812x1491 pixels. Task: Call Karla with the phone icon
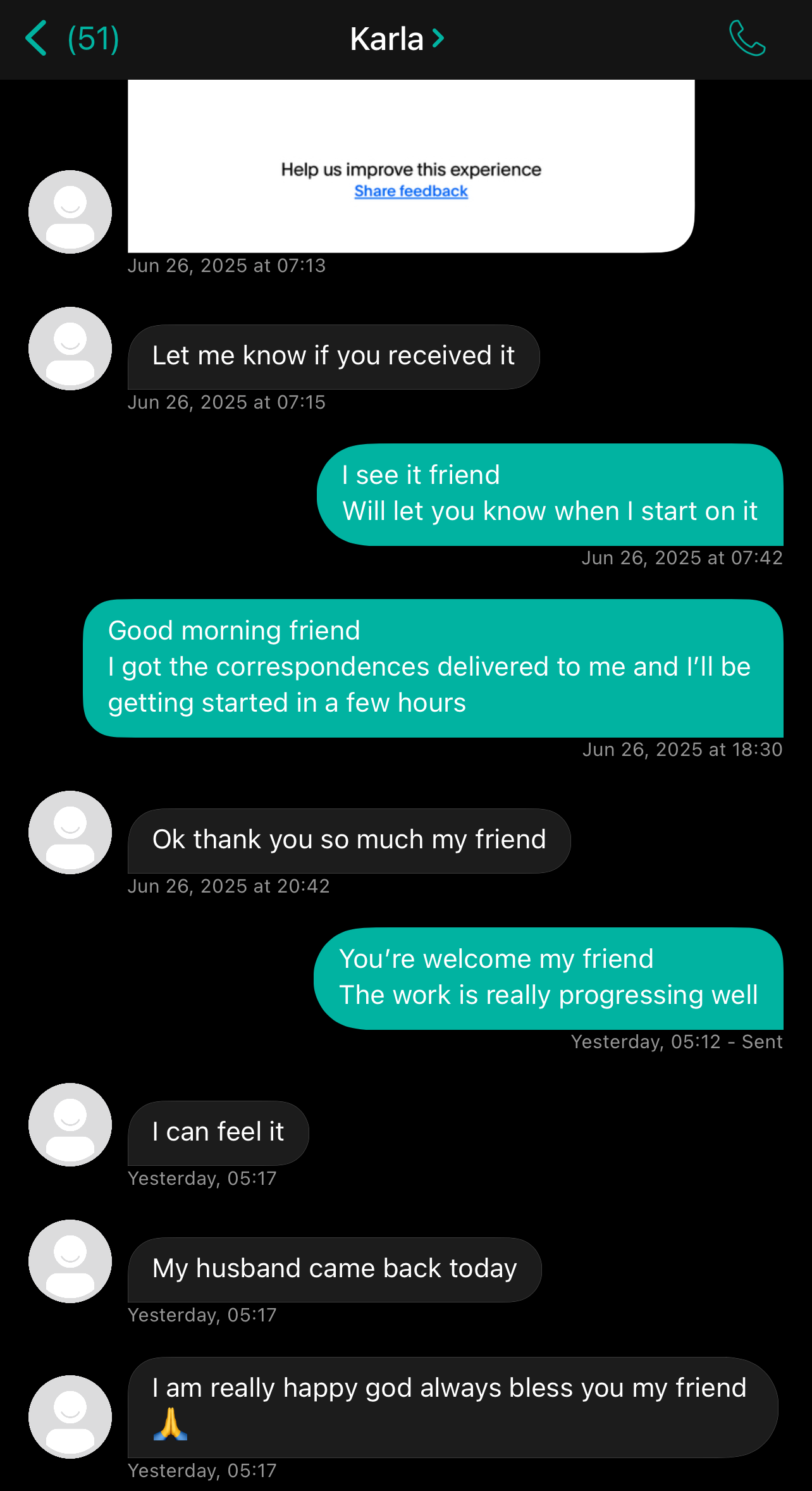pos(747,39)
